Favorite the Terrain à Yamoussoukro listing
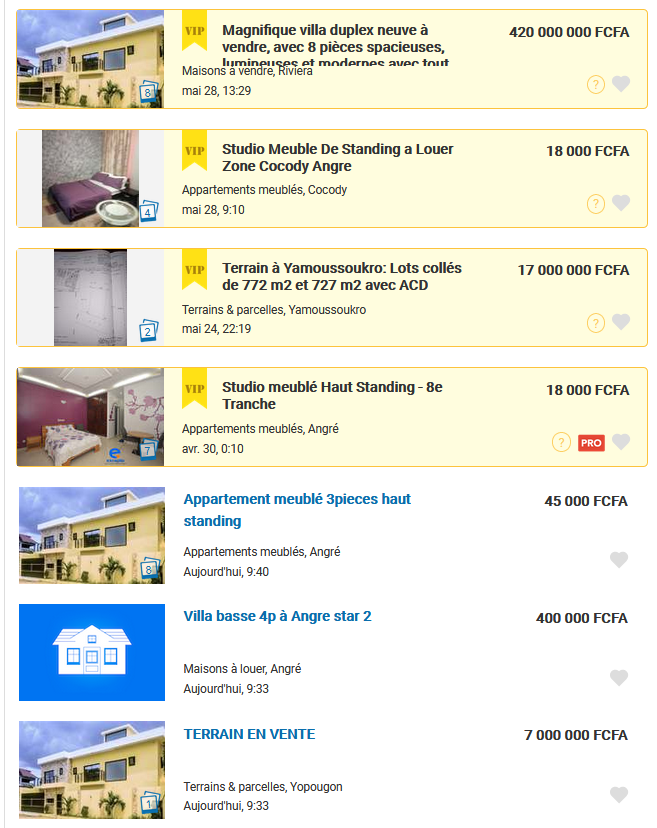The height and width of the screenshot is (828, 657). (x=621, y=322)
